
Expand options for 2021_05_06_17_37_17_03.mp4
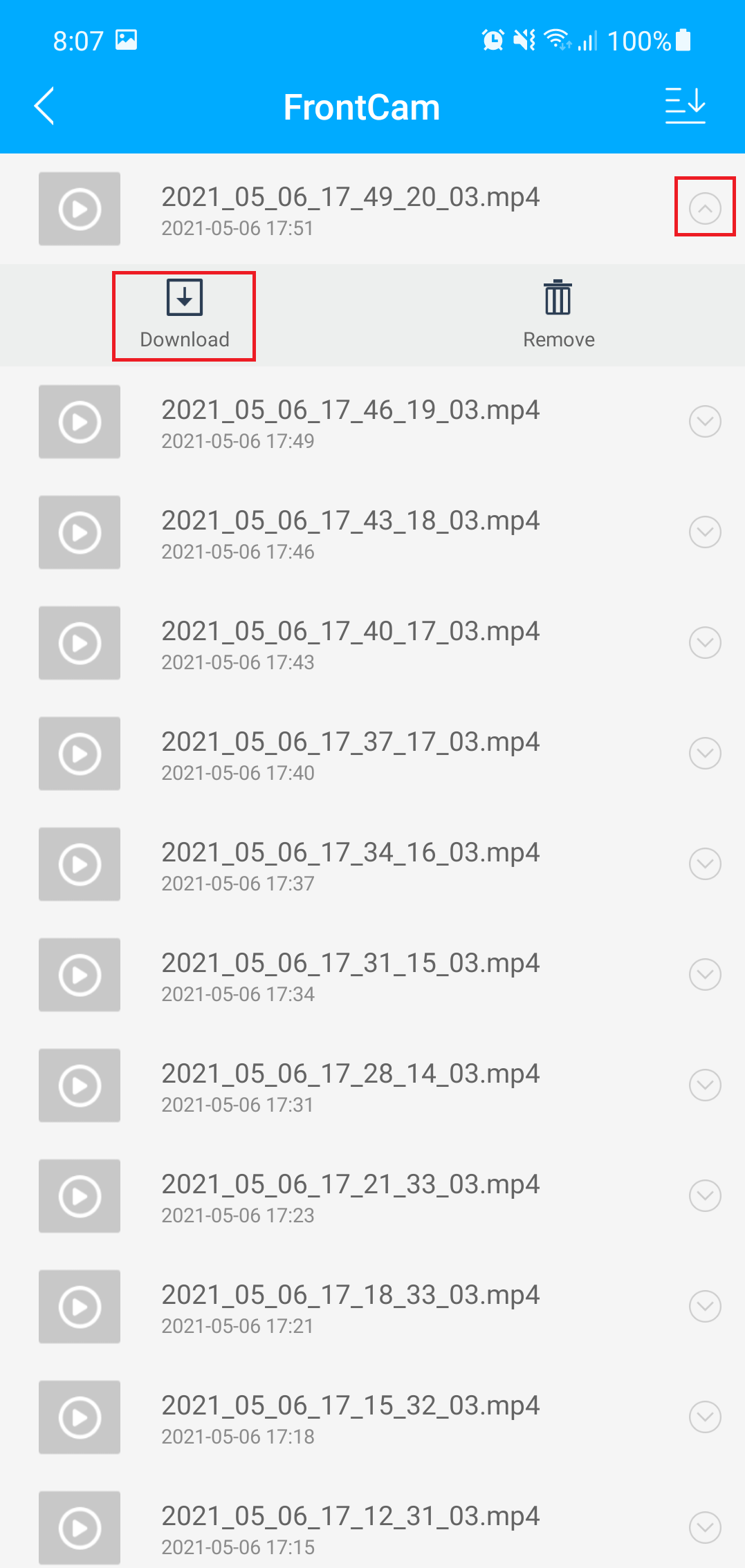coord(705,754)
